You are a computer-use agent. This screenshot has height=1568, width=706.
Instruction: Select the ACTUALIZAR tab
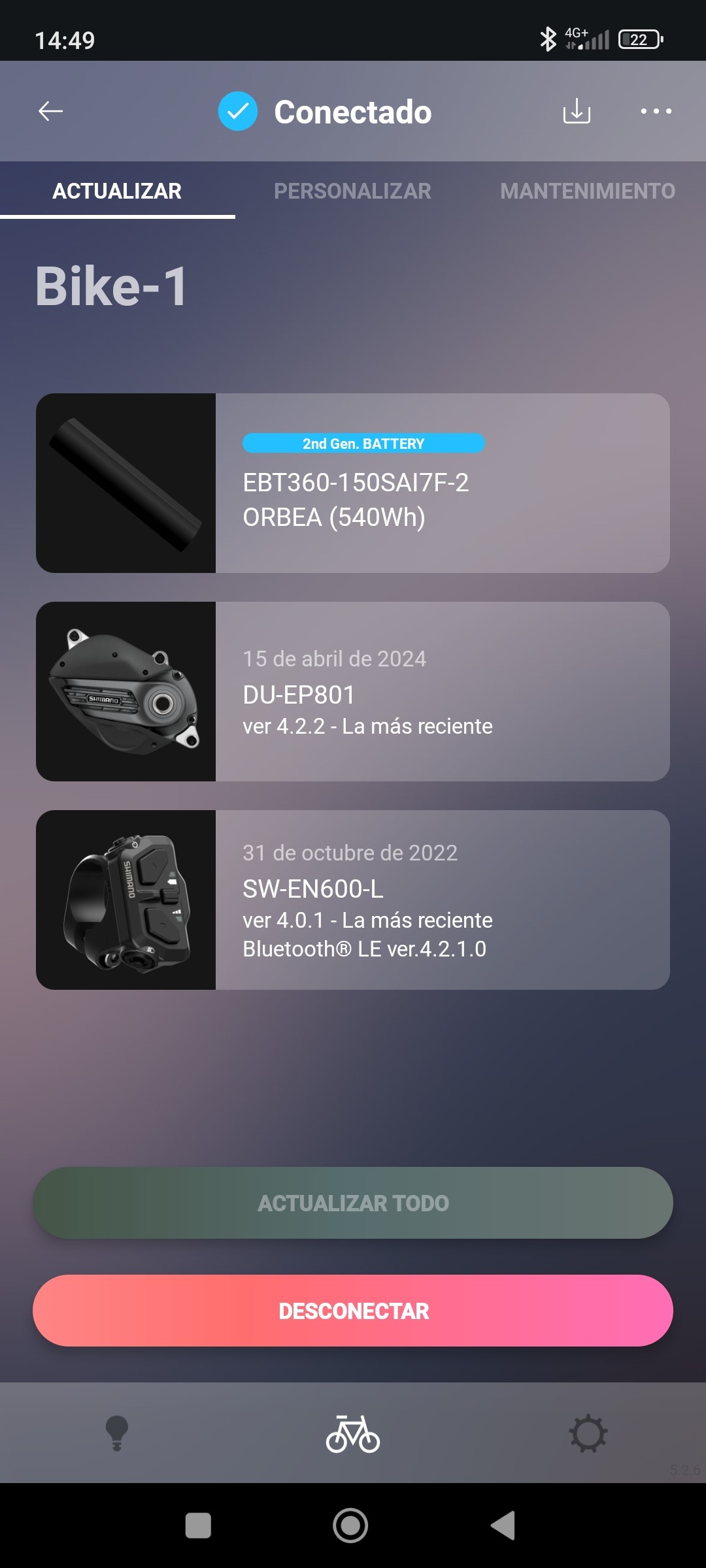(117, 191)
